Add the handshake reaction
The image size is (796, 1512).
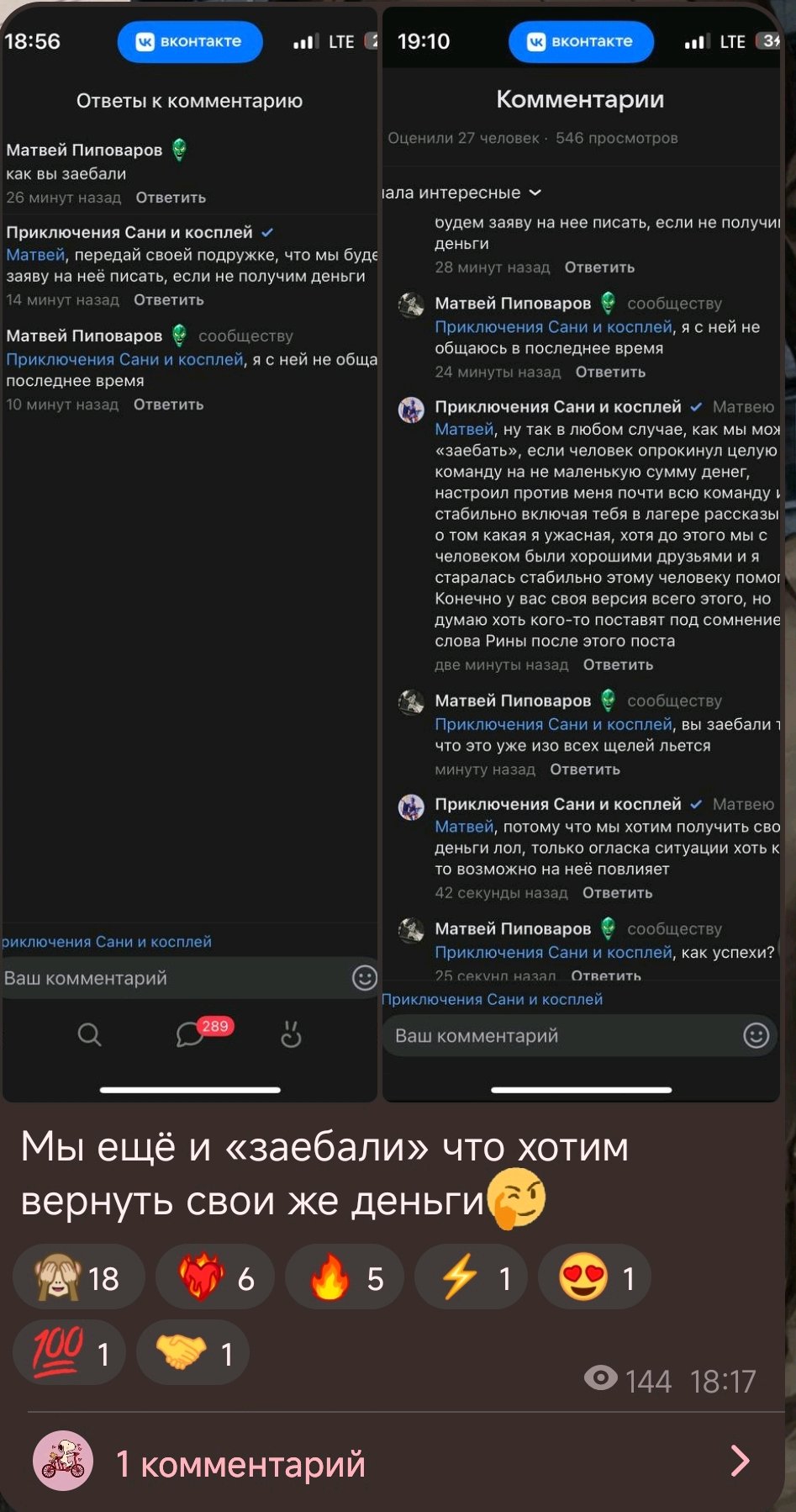point(192,1352)
